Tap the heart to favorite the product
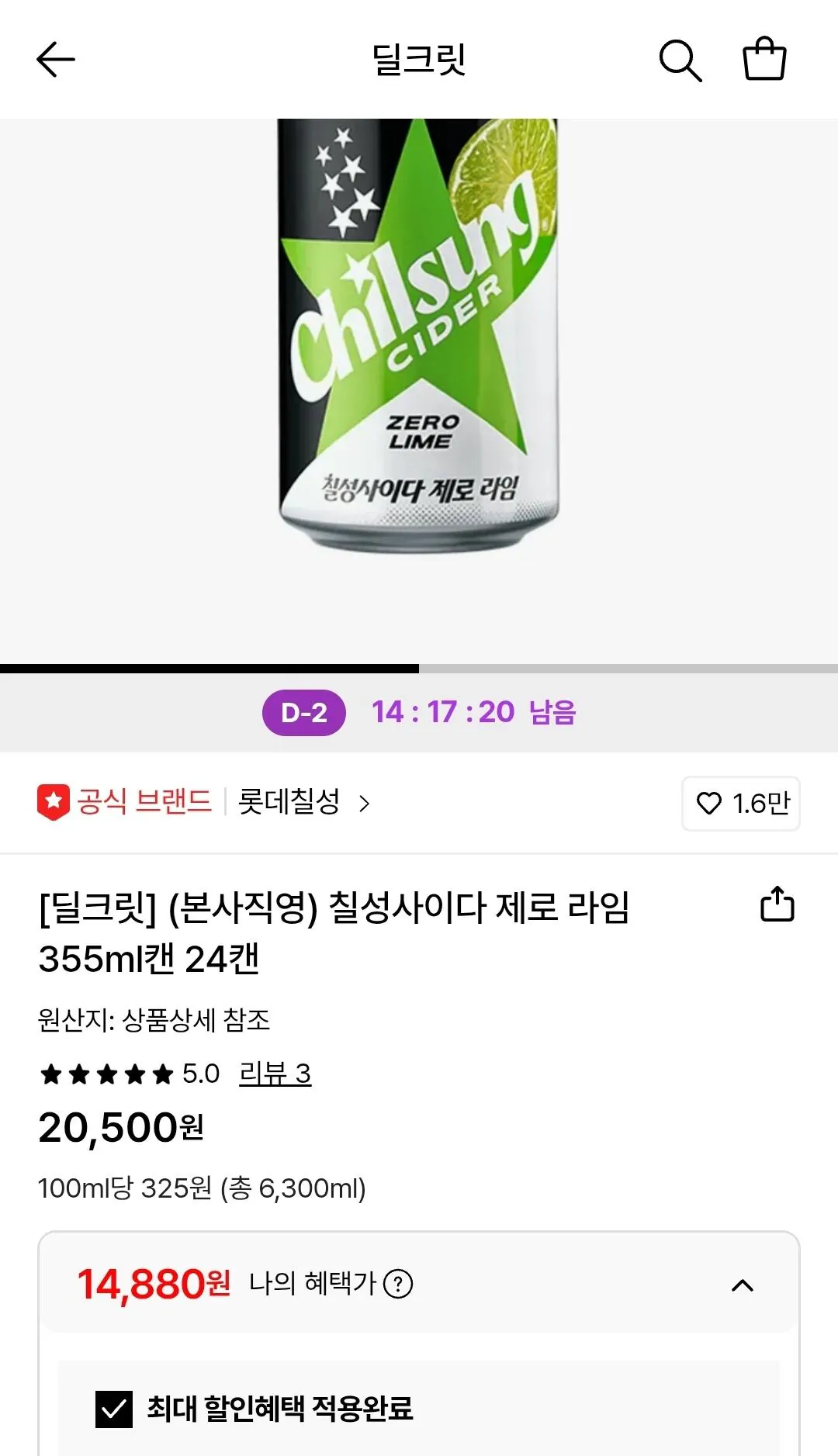838x1456 pixels. coord(707,804)
